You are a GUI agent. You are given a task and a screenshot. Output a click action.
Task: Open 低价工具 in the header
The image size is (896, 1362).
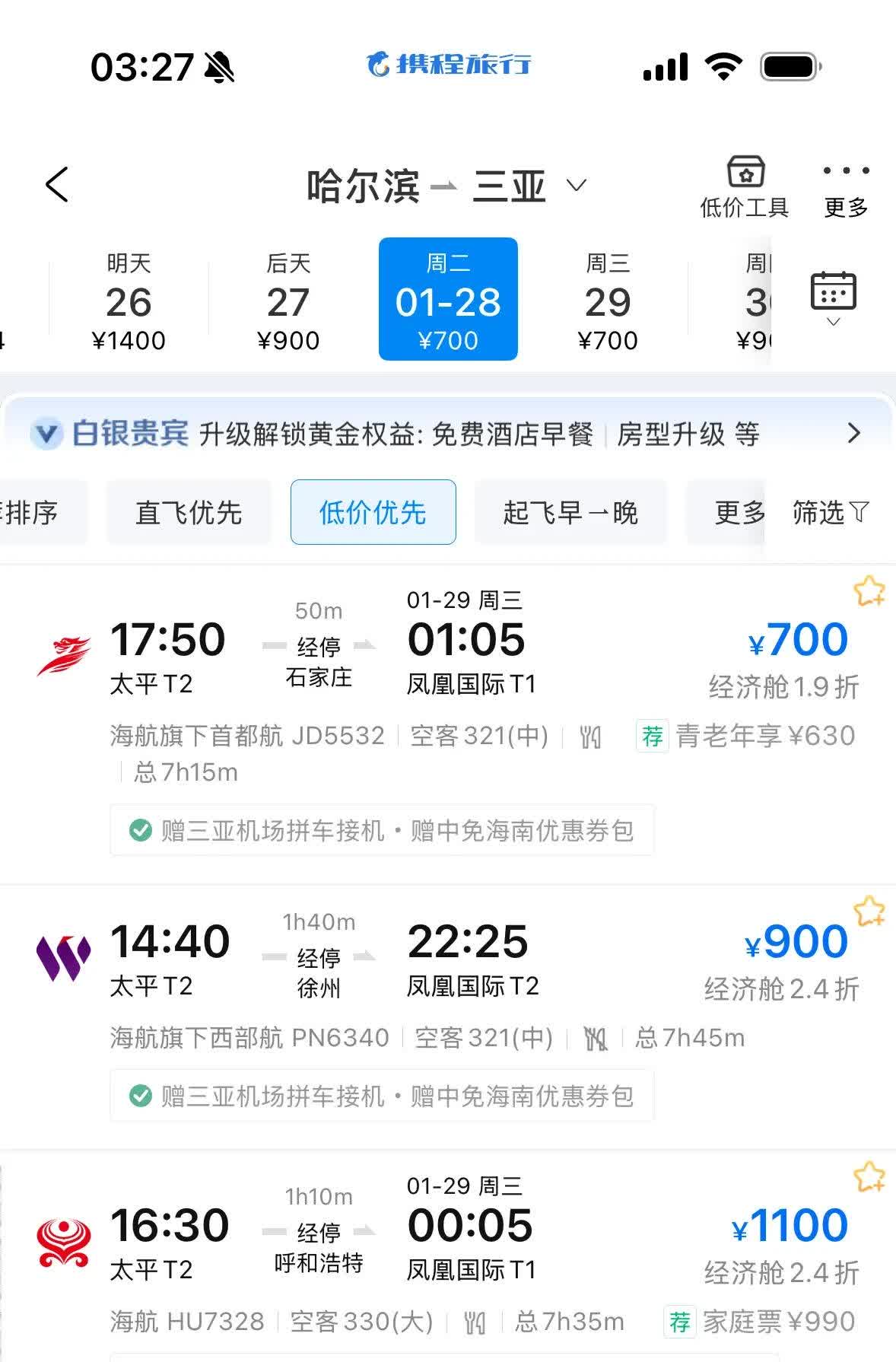pos(744,187)
